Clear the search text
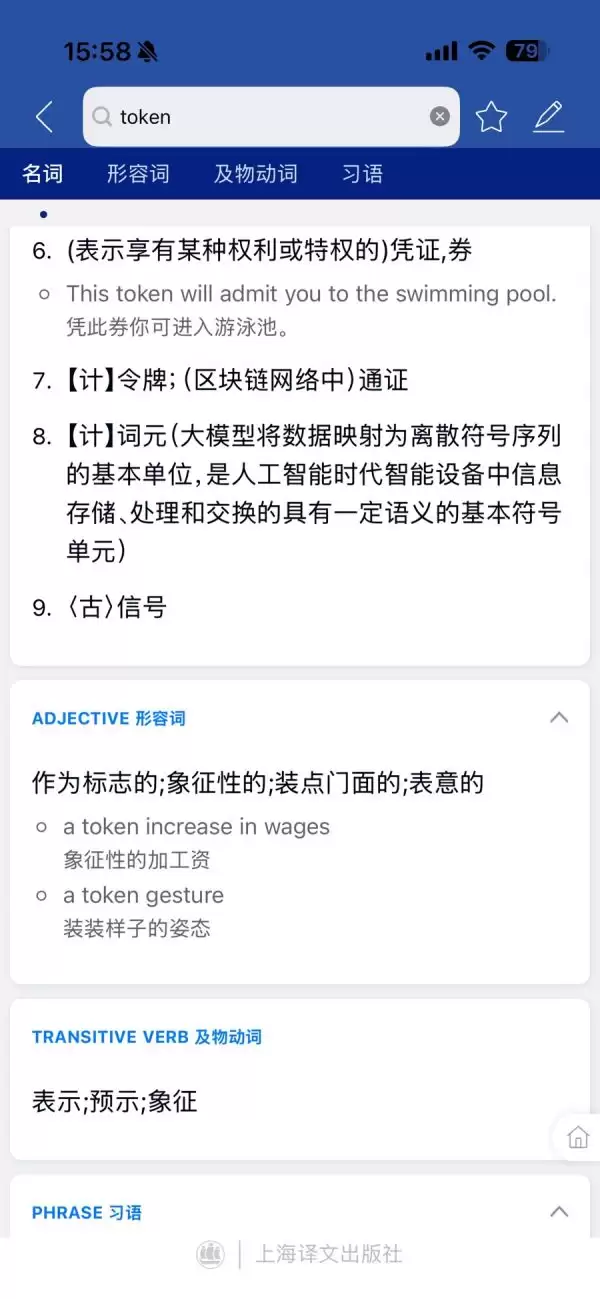The image size is (600, 1299). coord(440,117)
